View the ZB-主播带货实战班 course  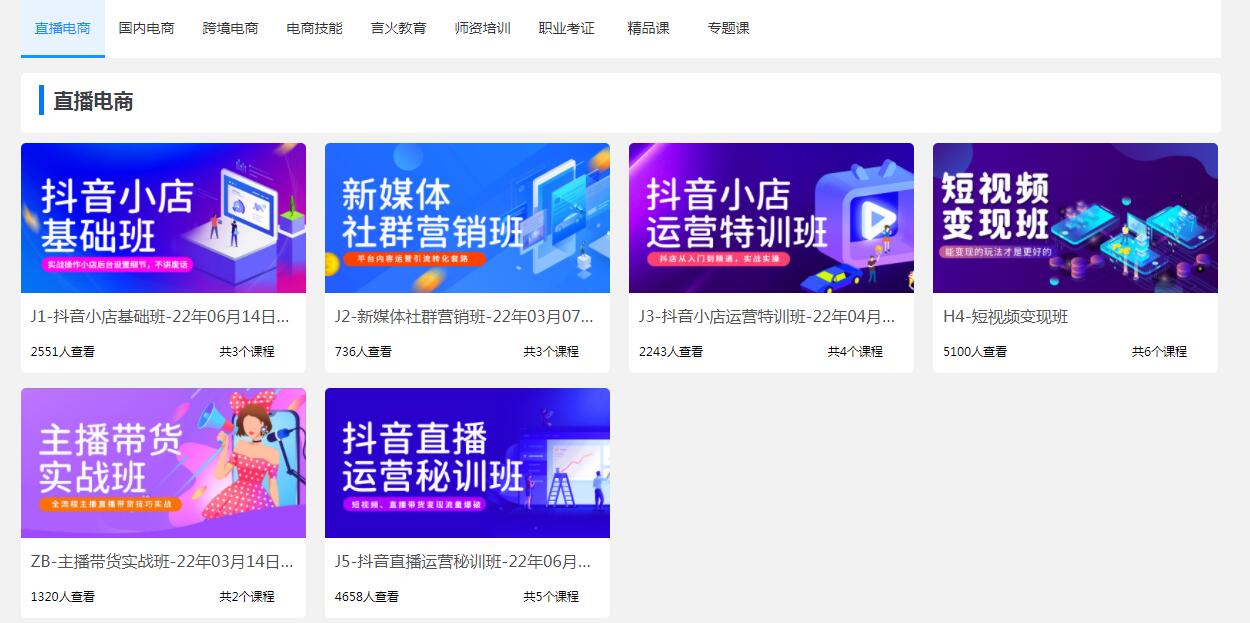coord(163,463)
